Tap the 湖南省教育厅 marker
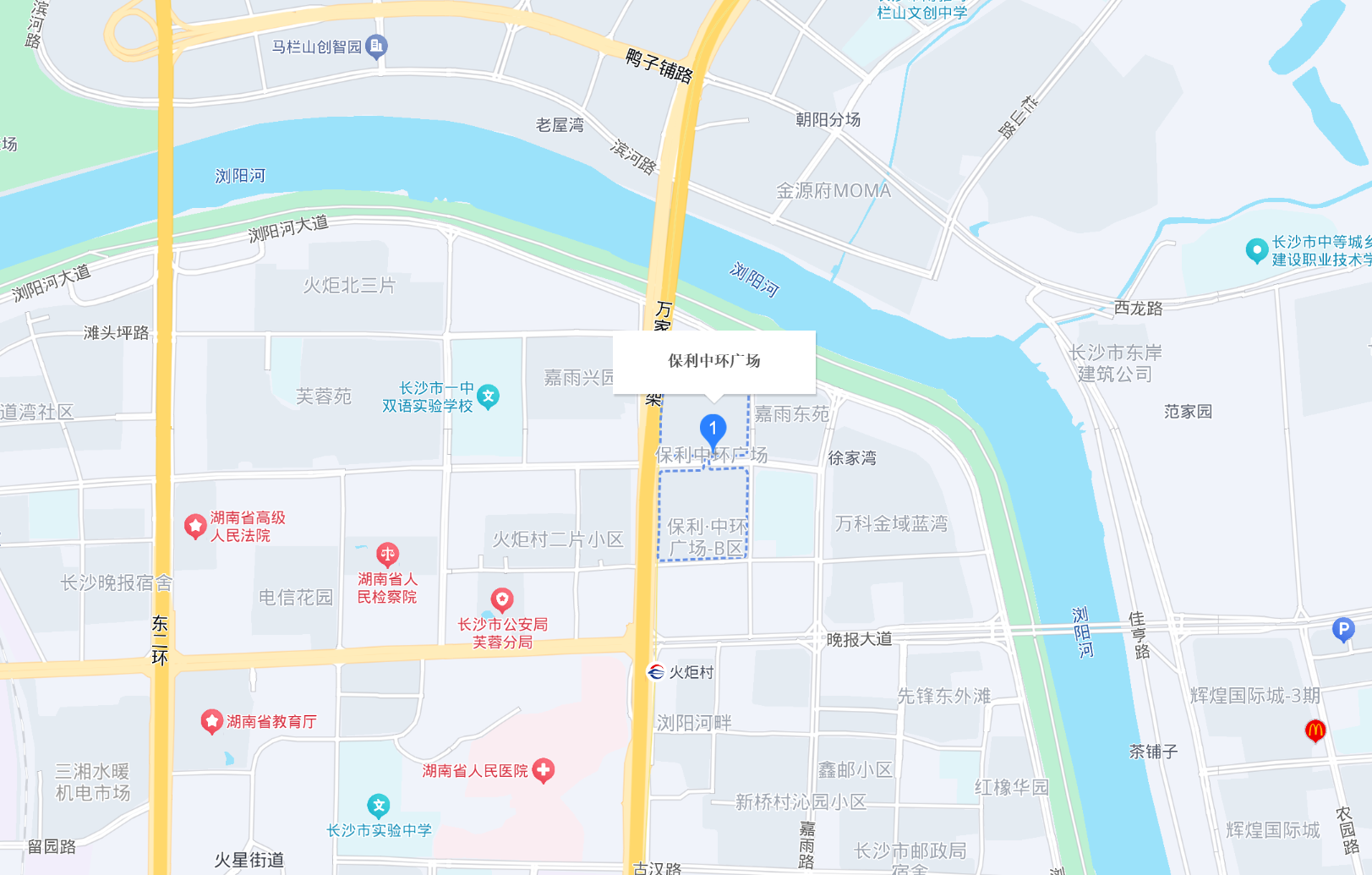Image resolution: width=1372 pixels, height=875 pixels. [211, 721]
